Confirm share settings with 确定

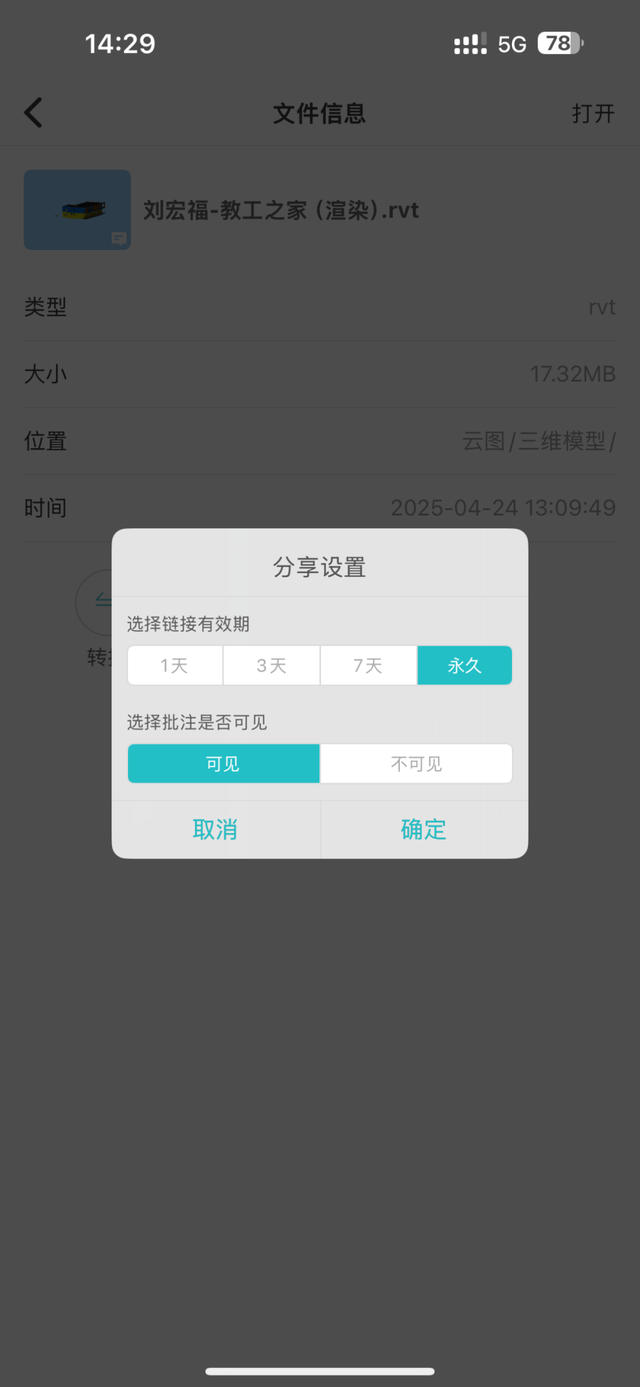(x=423, y=829)
